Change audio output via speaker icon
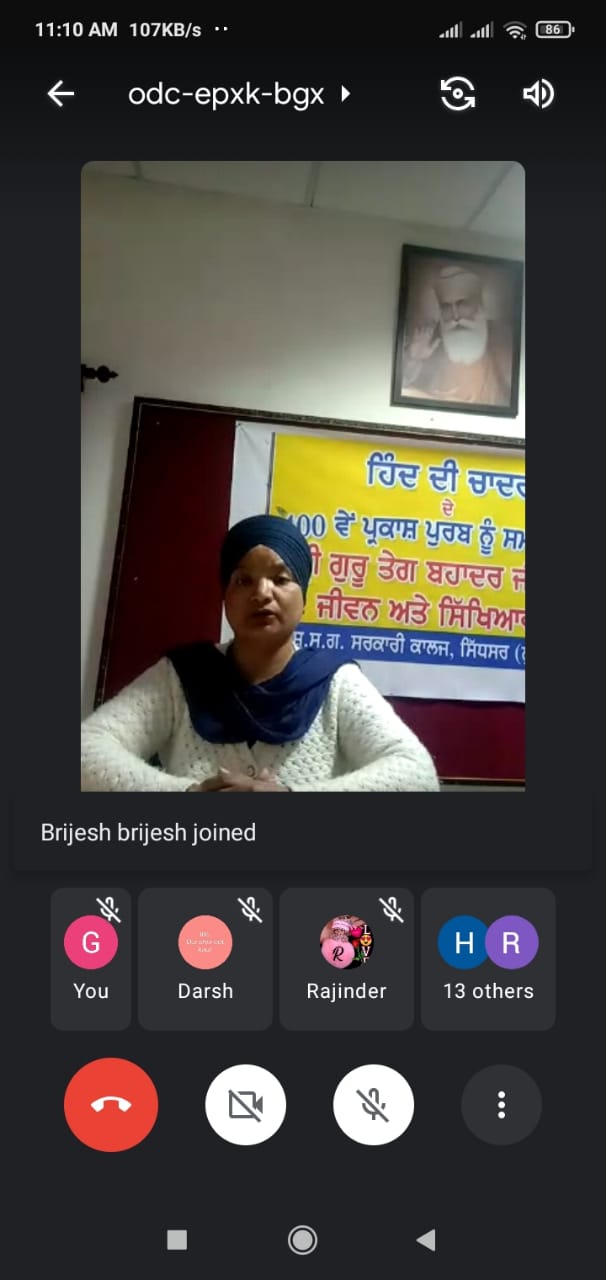Screen dimensions: 606x1280 point(538,94)
